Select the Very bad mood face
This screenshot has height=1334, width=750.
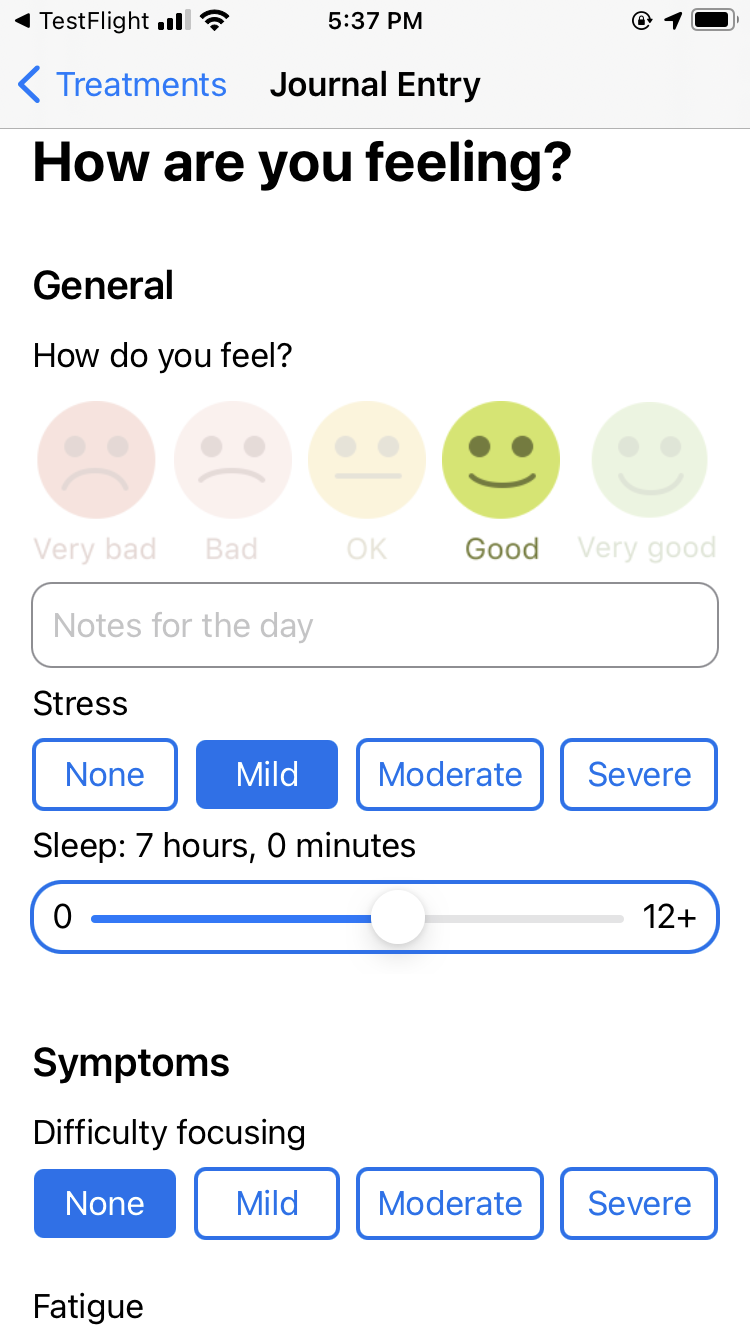(96, 460)
